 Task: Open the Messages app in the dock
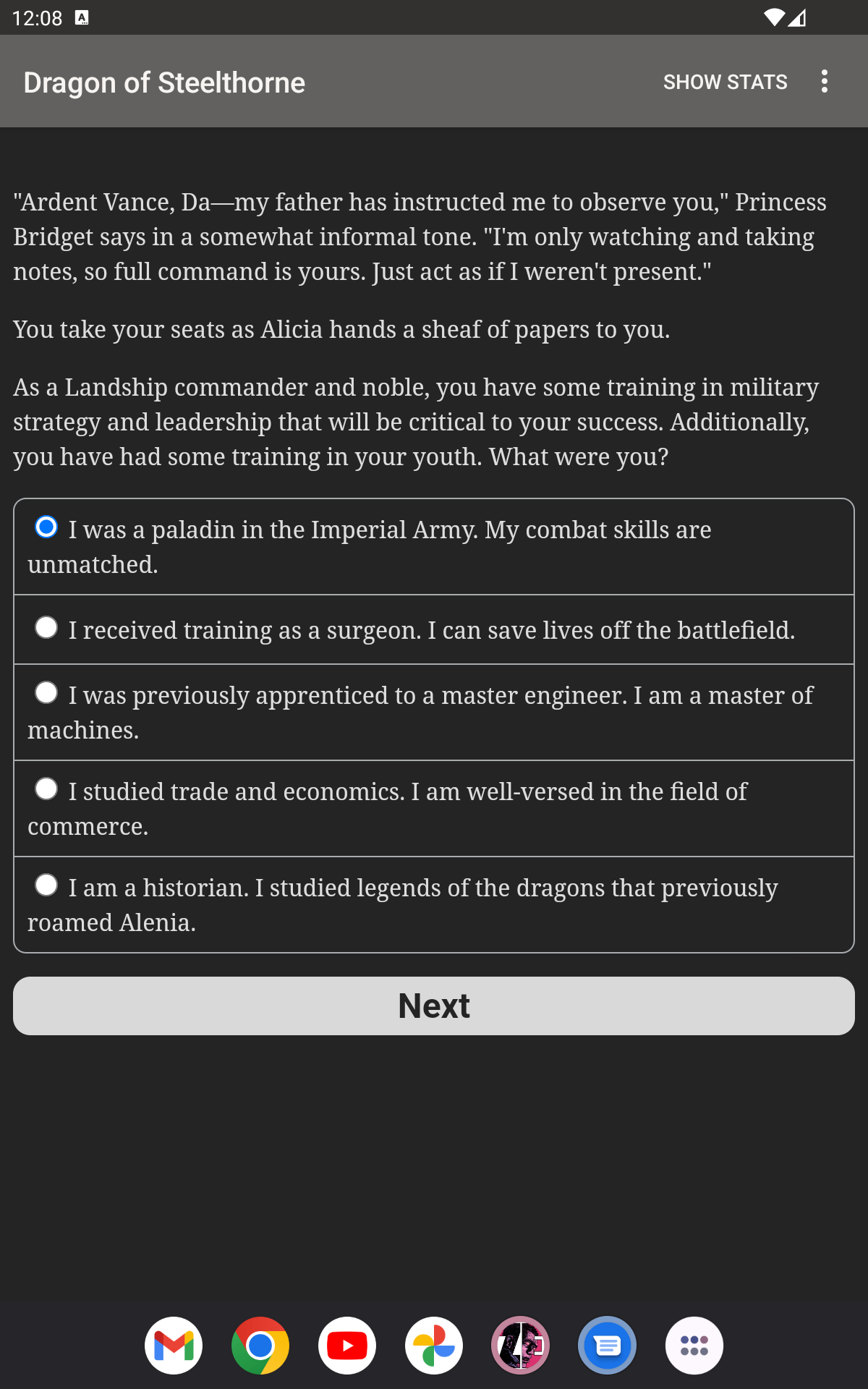[x=608, y=1346]
